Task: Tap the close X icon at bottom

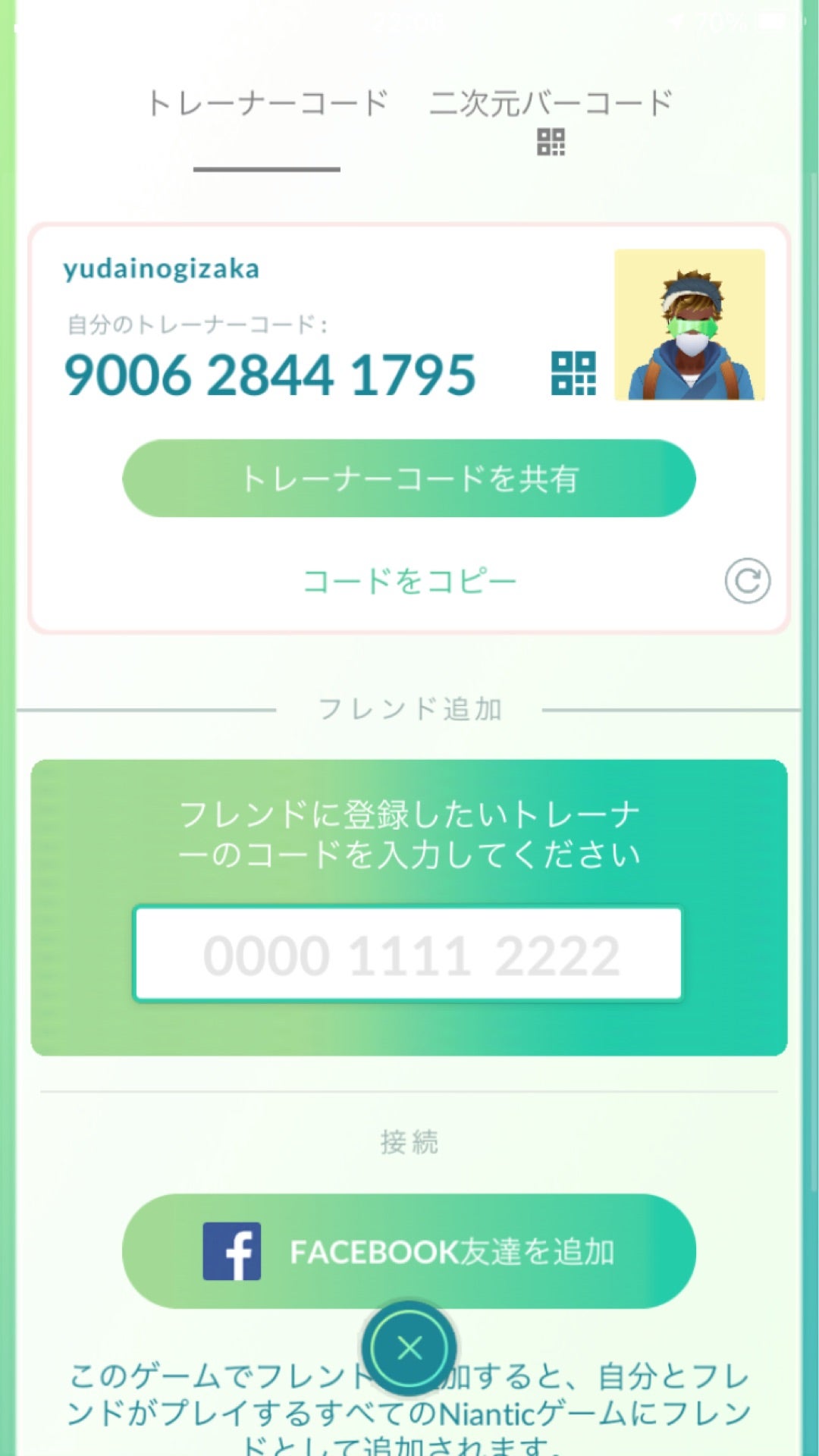Action: point(409,1348)
